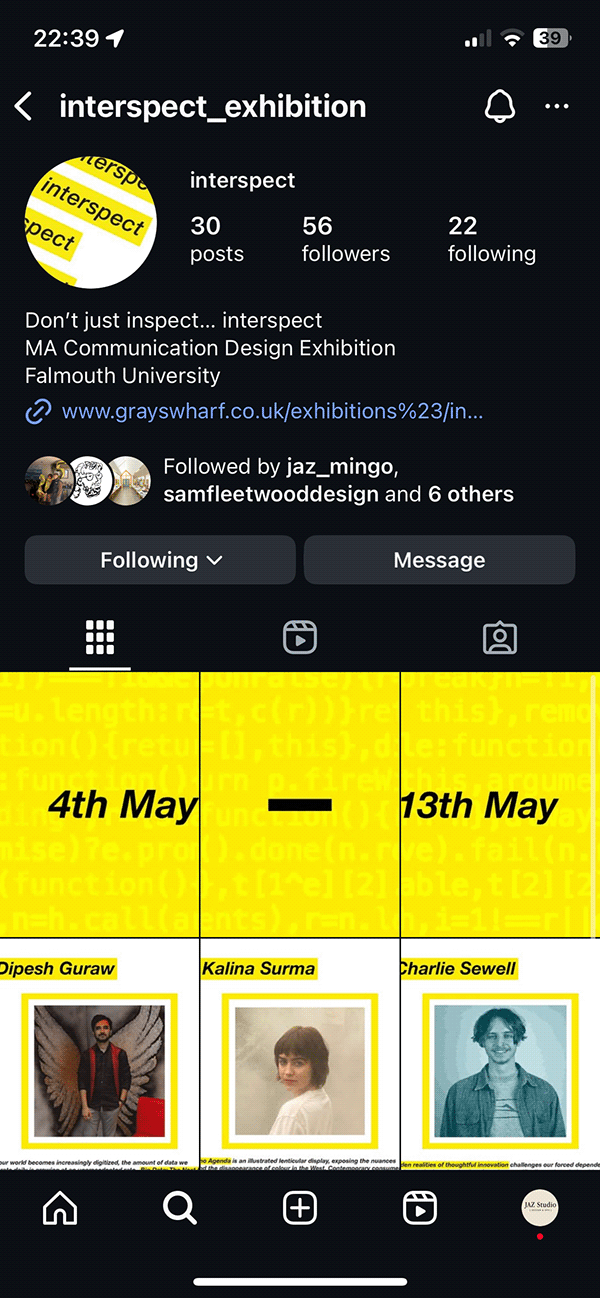This screenshot has width=600, height=1298.
Task: Message the interspect account
Action: pos(439,560)
